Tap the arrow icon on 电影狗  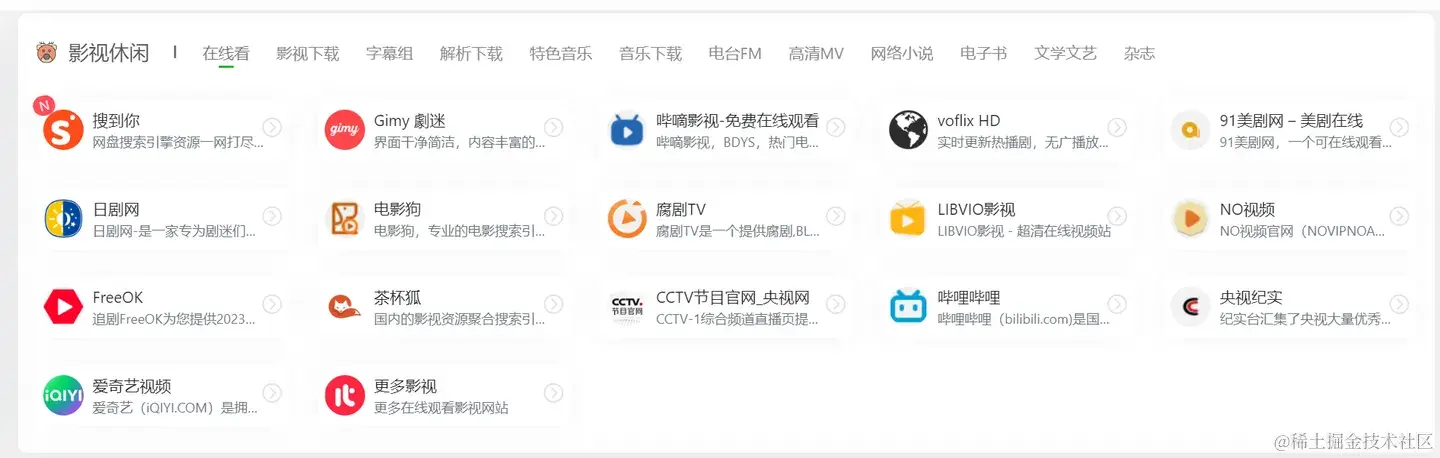(x=553, y=216)
